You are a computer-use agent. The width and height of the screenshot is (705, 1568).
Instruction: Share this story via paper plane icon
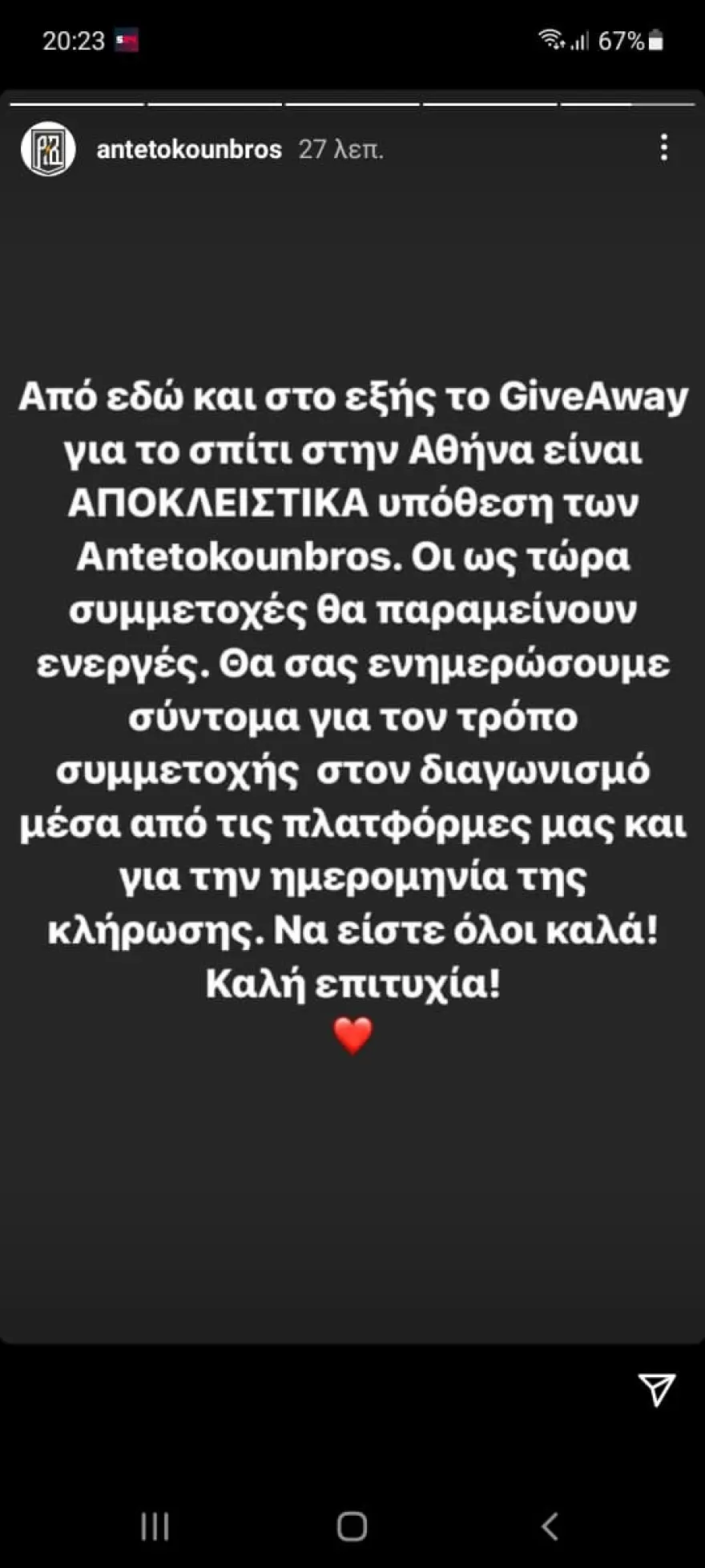656,1390
